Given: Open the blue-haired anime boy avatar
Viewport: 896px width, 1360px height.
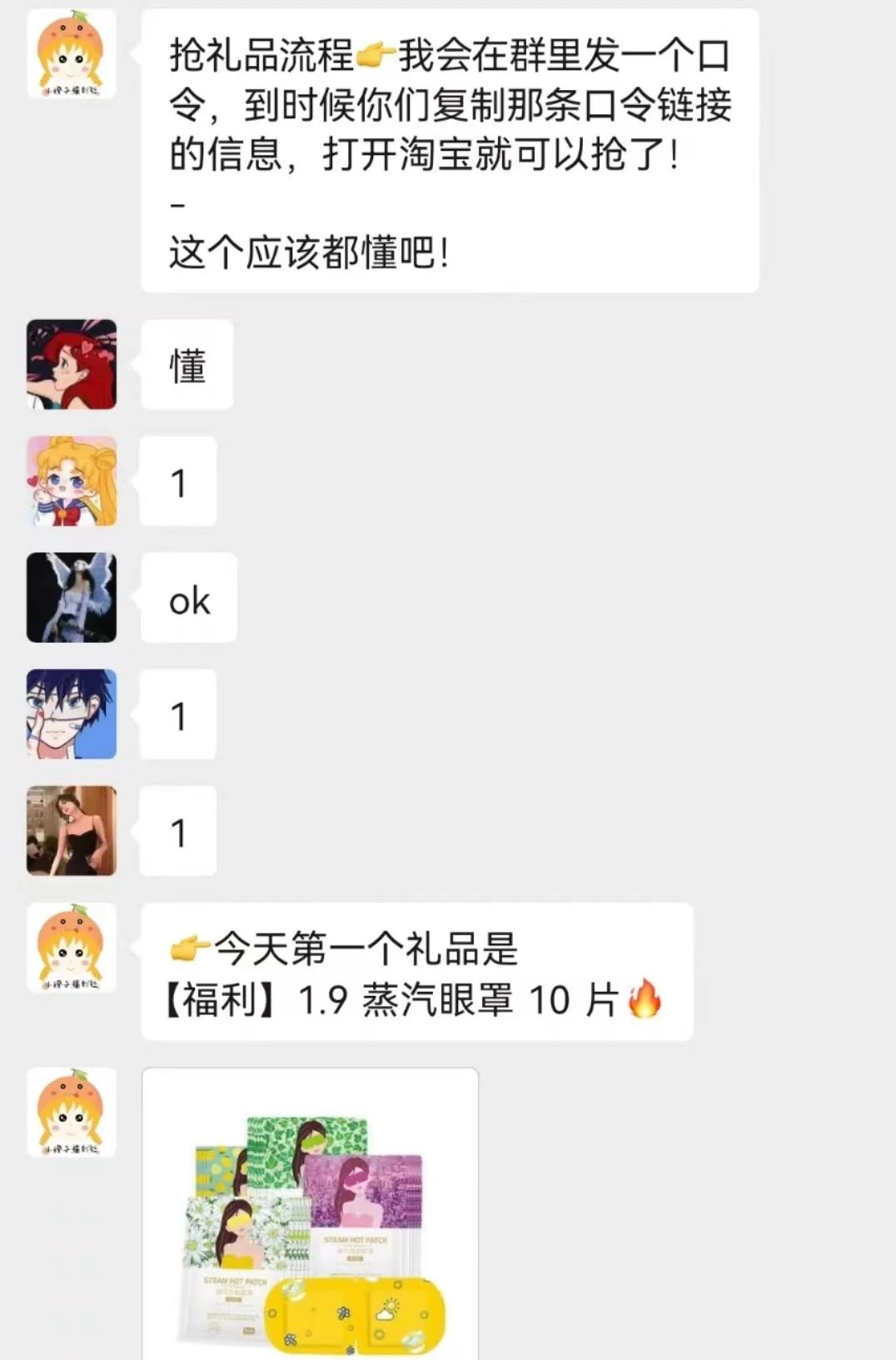Looking at the screenshot, I should click(x=72, y=714).
